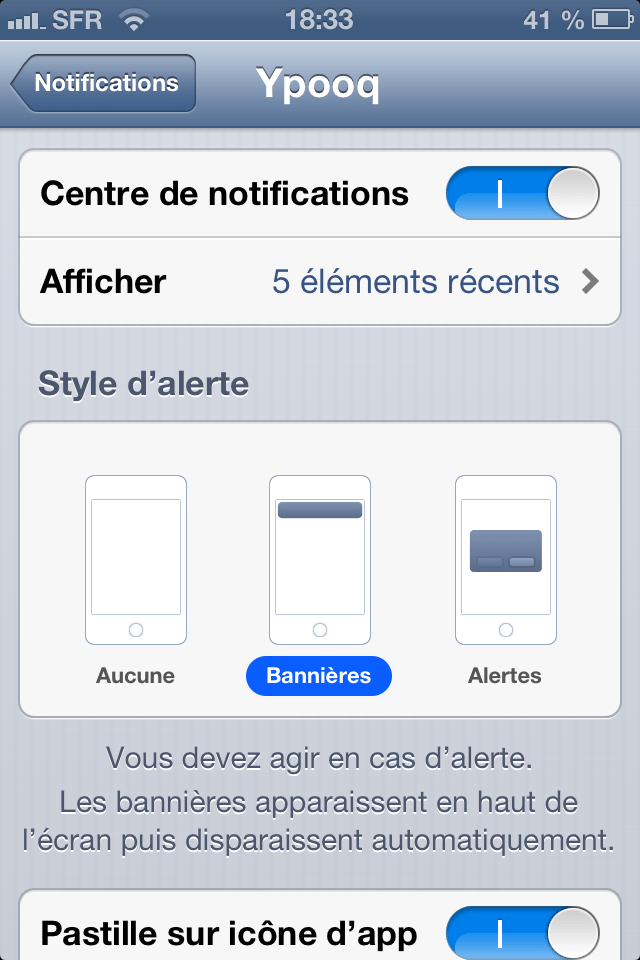Select the Alertes alert style

click(x=505, y=575)
